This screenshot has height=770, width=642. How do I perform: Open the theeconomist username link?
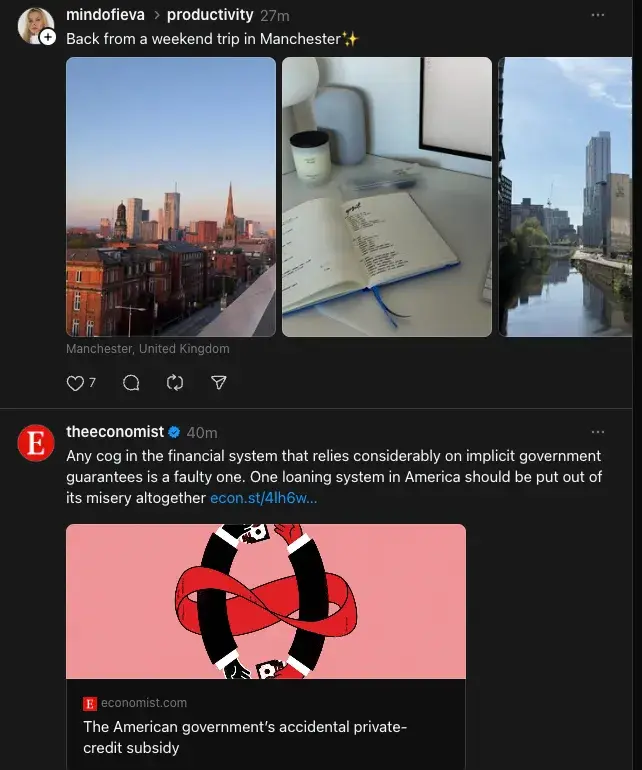[114, 432]
